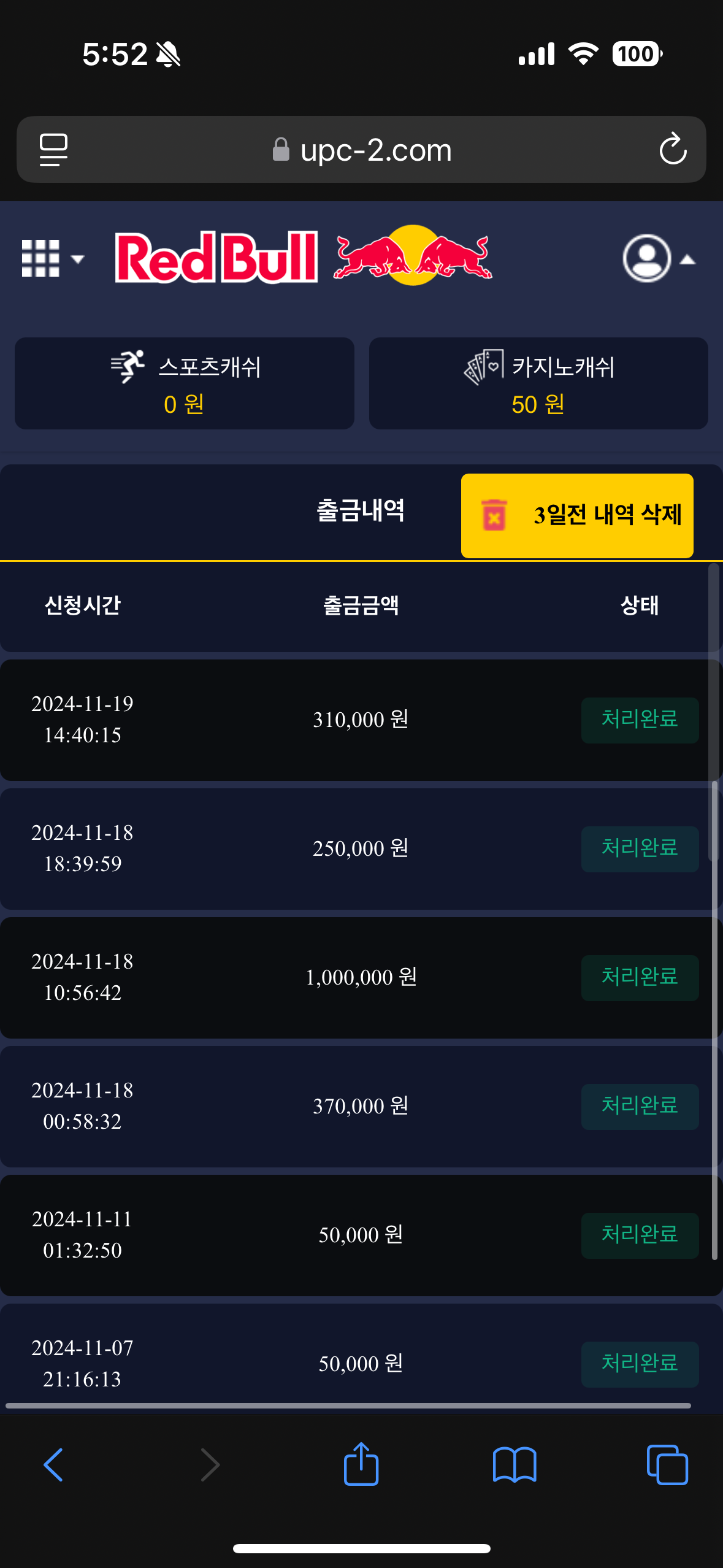Go back to the previous page
Image resolution: width=723 pixels, height=1568 pixels.
click(x=53, y=1465)
